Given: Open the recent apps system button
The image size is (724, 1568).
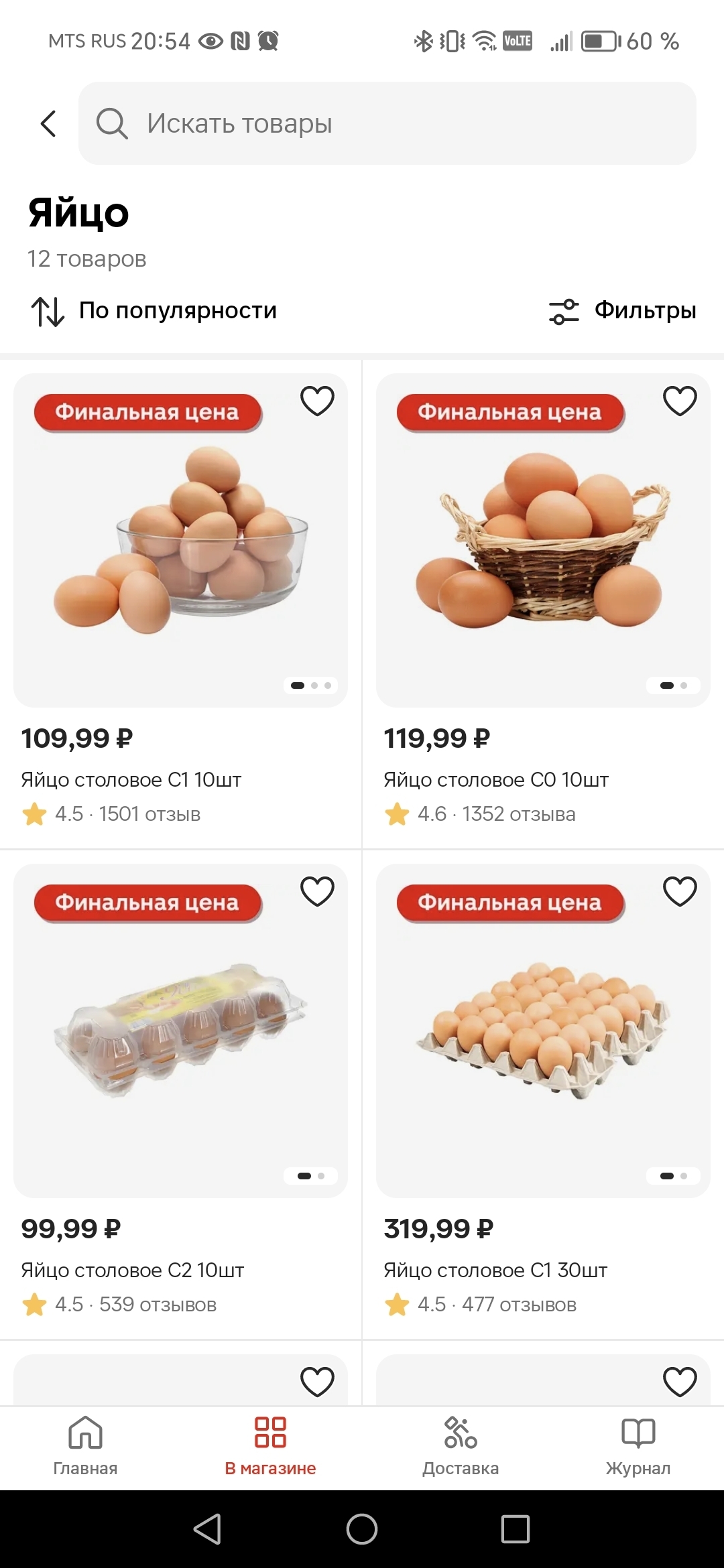Looking at the screenshot, I should [x=516, y=1529].
